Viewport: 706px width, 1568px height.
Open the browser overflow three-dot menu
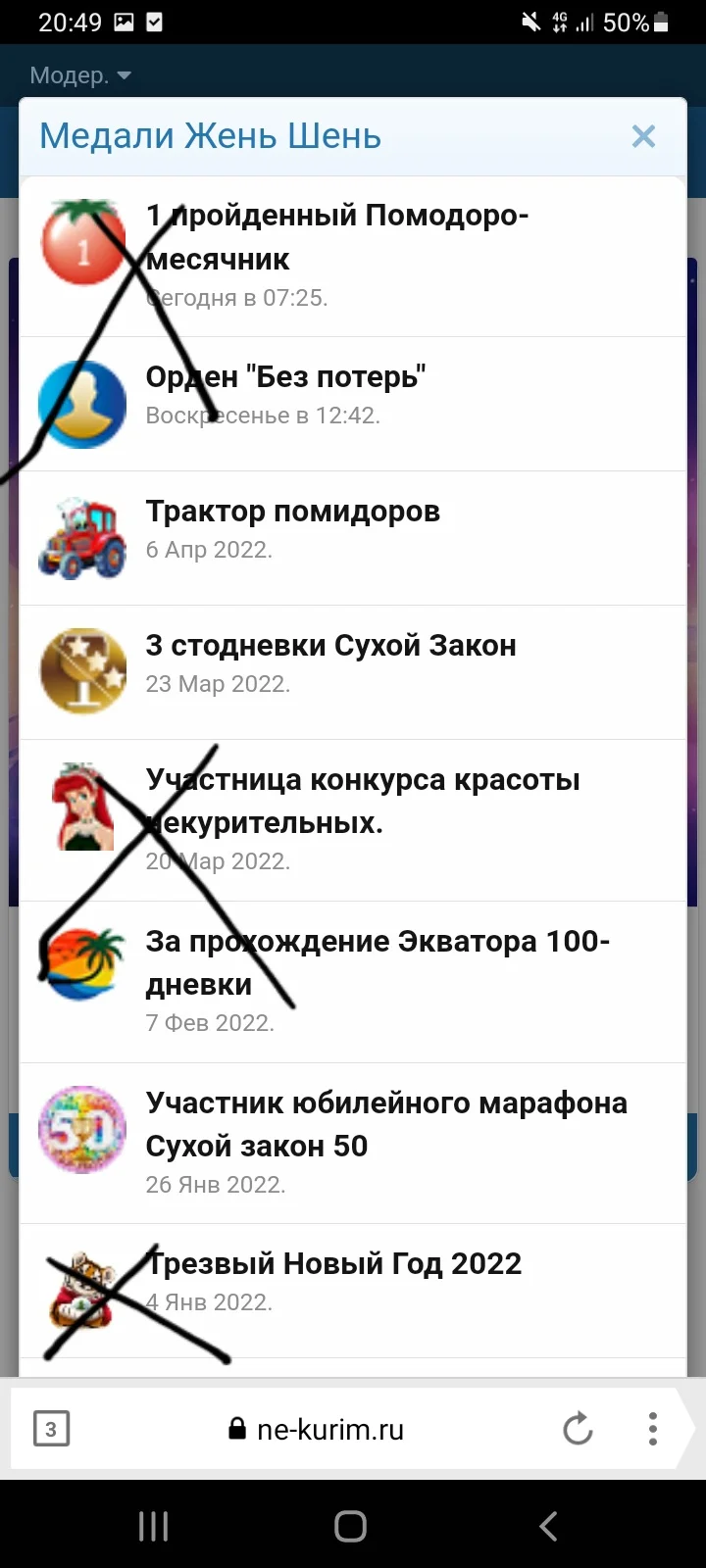coord(652,1429)
